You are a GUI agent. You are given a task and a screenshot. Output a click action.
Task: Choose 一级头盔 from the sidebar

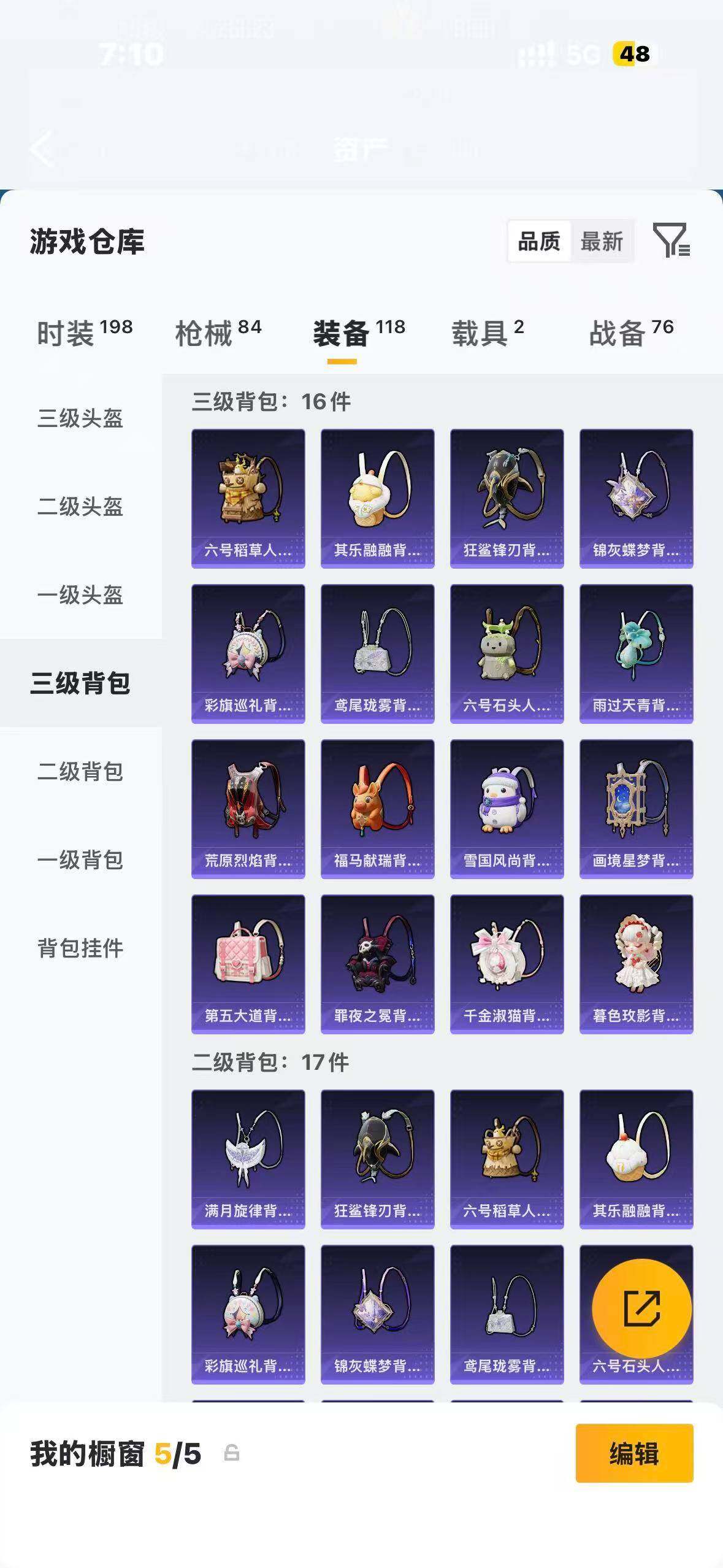point(80,595)
